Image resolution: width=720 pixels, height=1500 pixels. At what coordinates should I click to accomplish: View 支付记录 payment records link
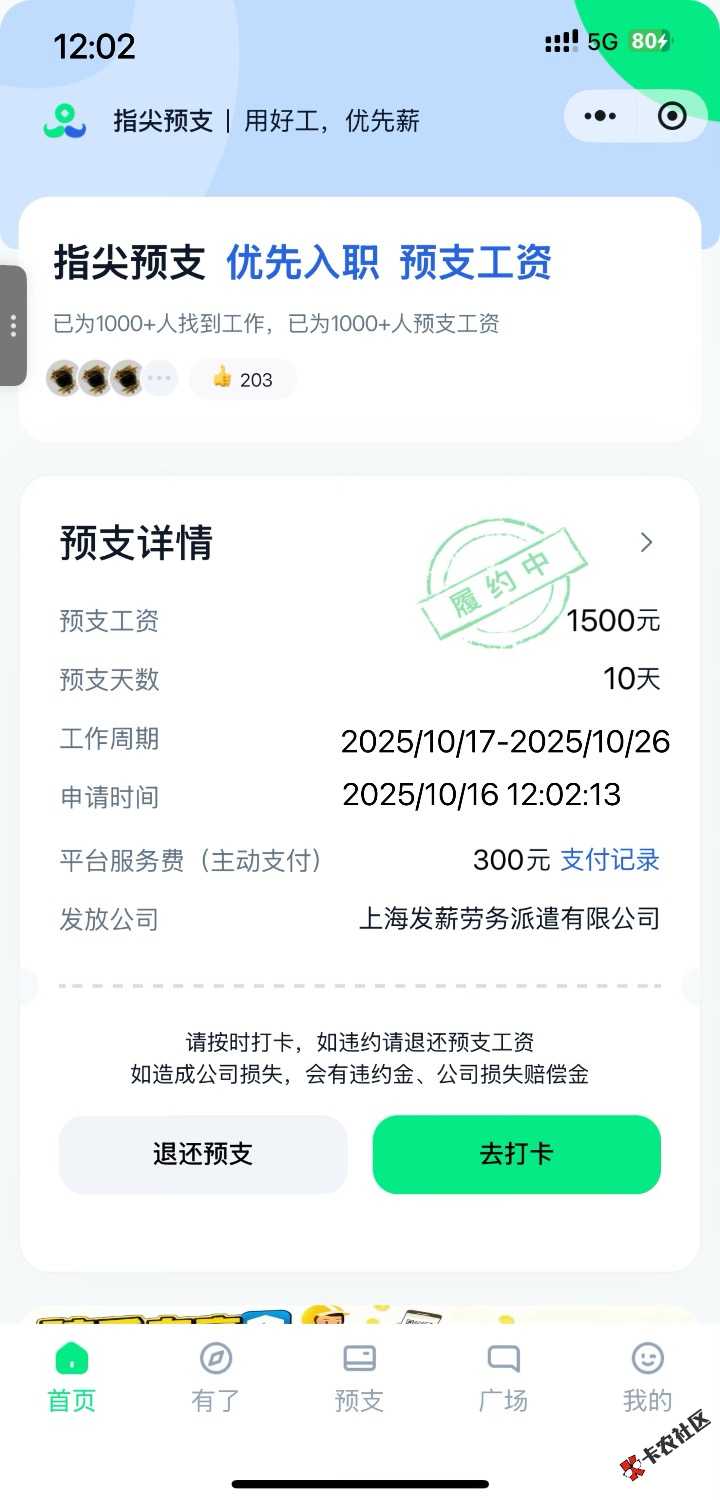click(610, 860)
